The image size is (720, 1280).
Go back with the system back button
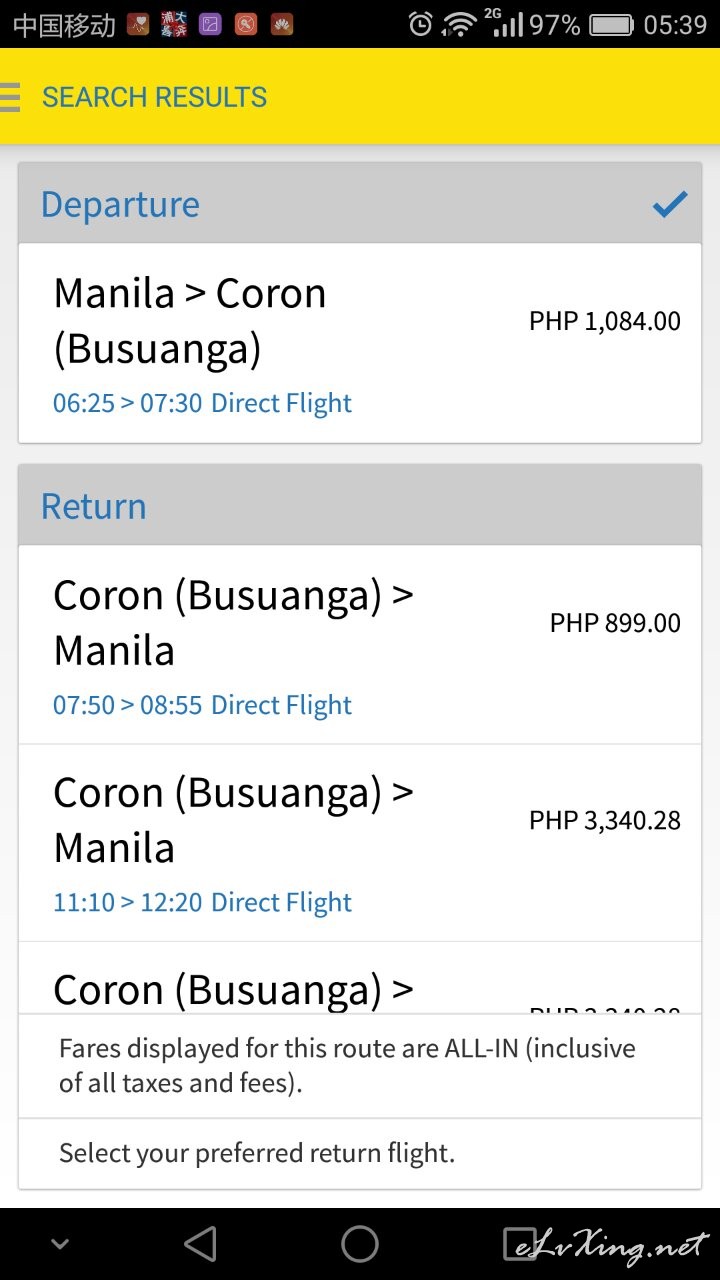201,1244
